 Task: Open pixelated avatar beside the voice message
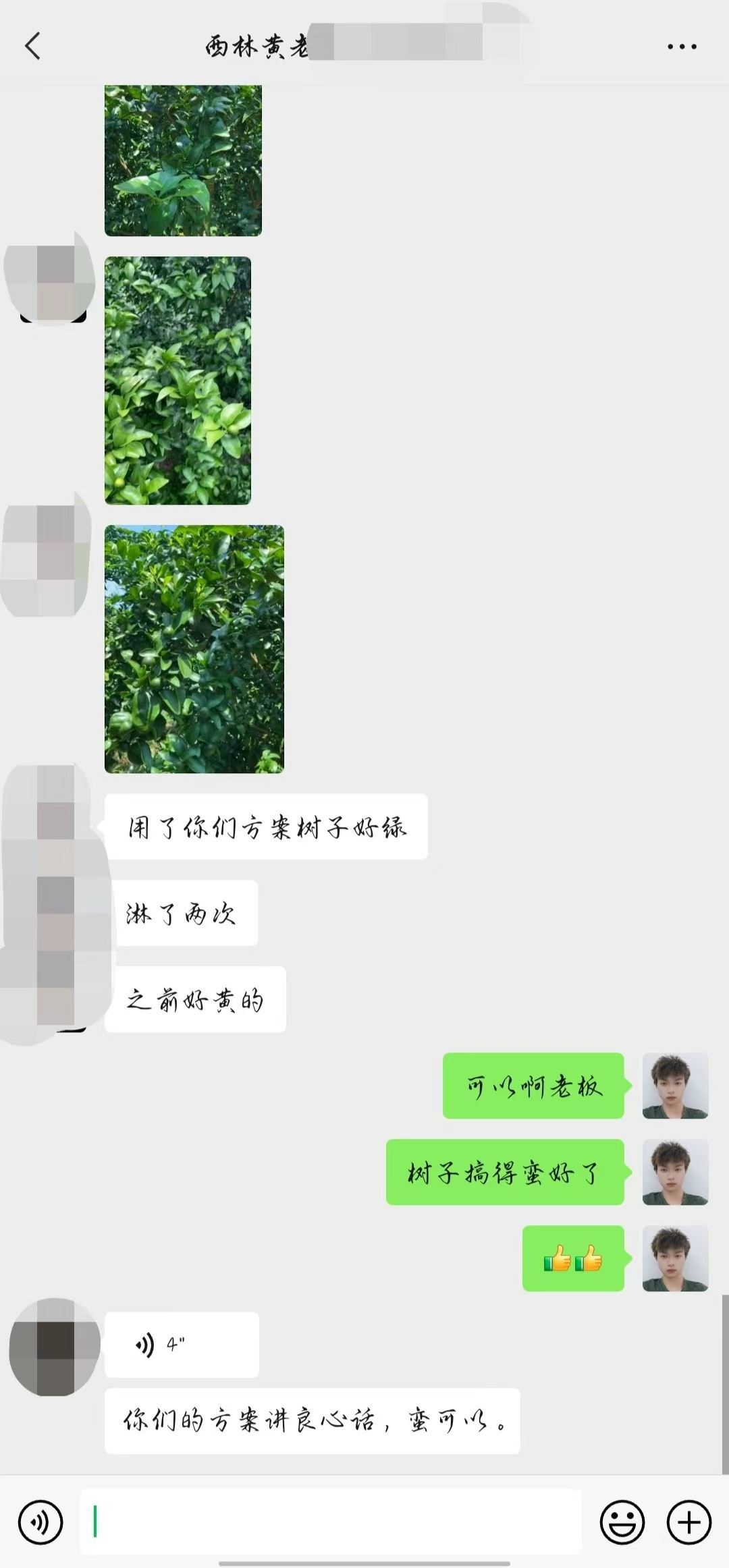click(x=55, y=1347)
